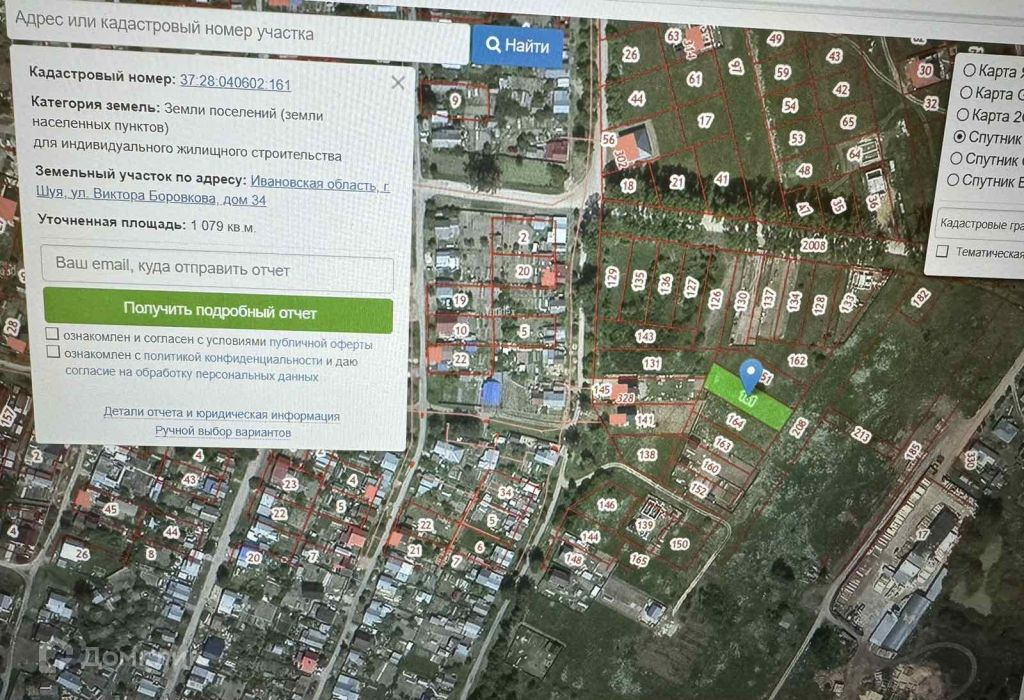Open cadastral number 37:28:040602:161 link

[235, 83]
